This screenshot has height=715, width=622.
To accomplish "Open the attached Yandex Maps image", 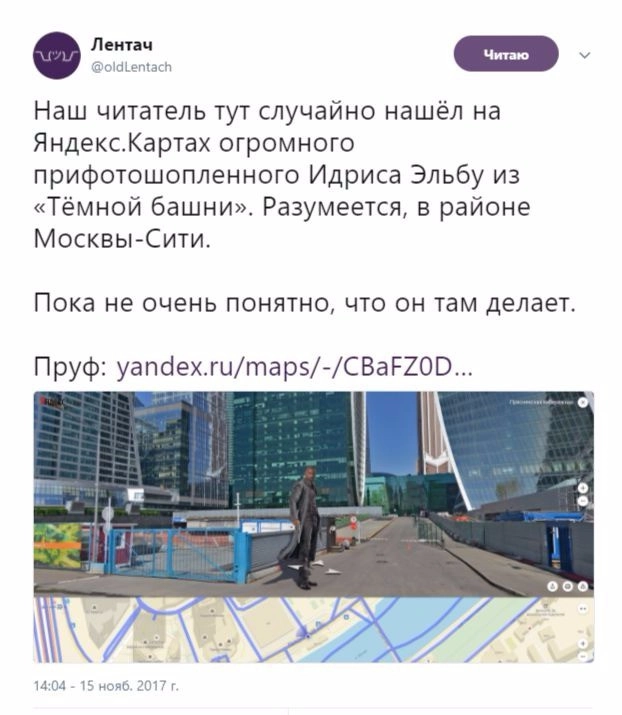I will (313, 527).
